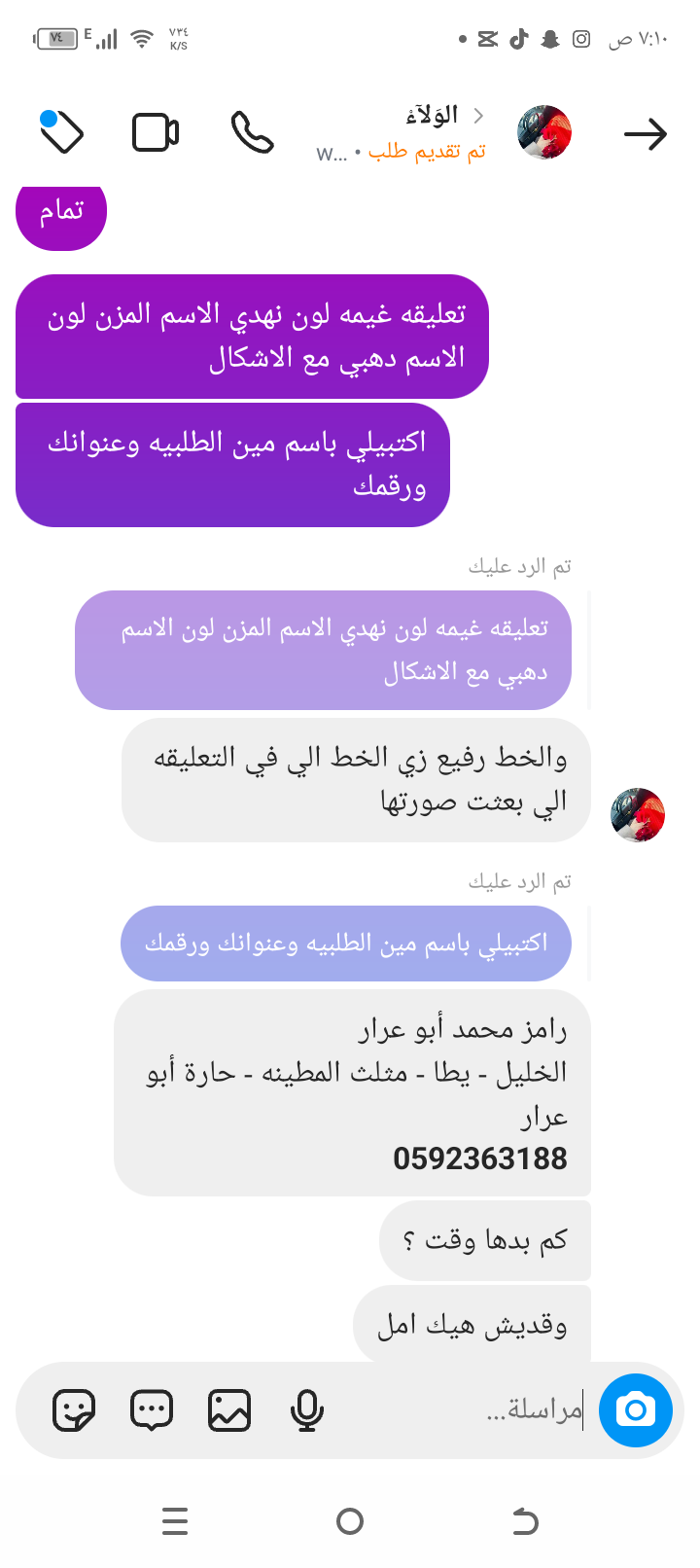Screen dimensions: 700x1568
Task: Go to the home screen
Action: pyautogui.click(x=350, y=1520)
